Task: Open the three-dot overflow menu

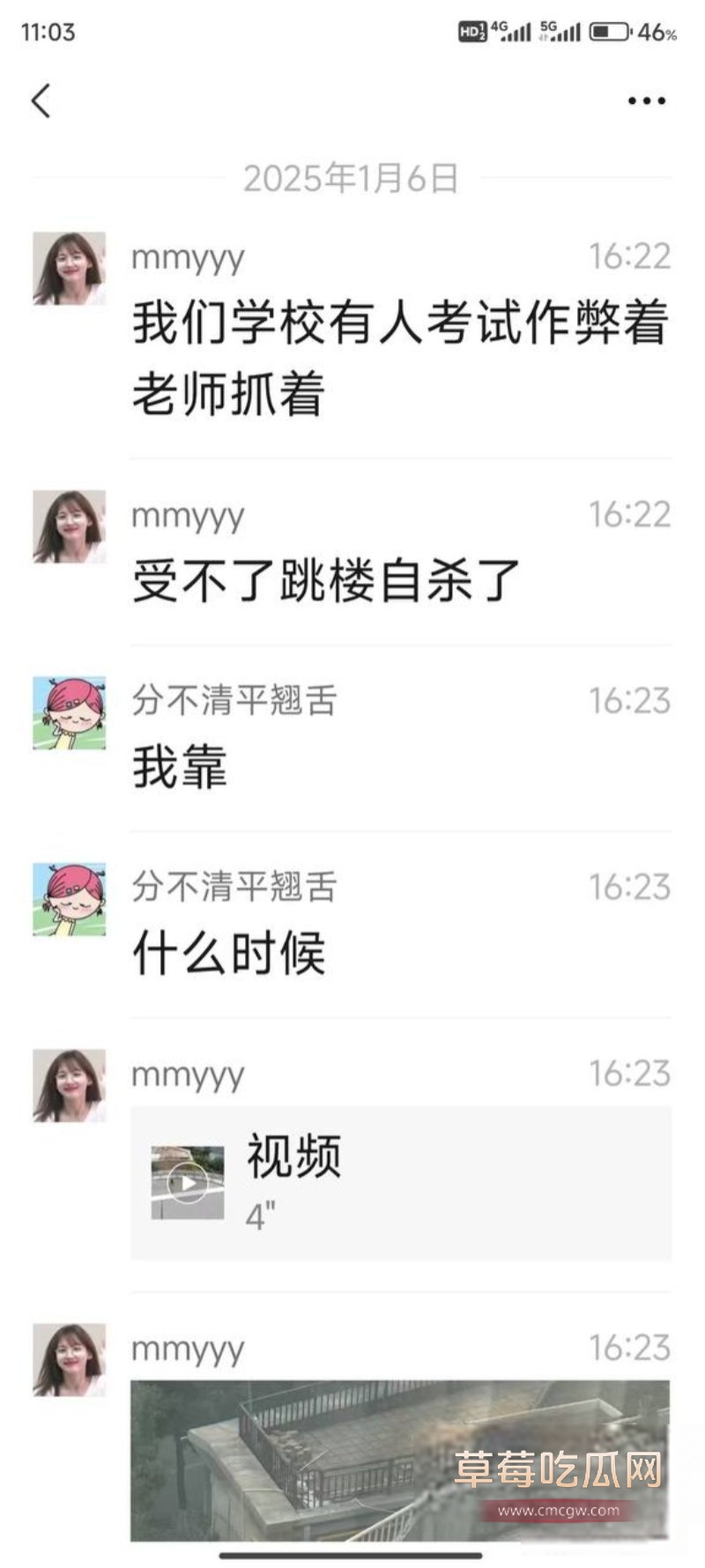Action: pos(646,101)
